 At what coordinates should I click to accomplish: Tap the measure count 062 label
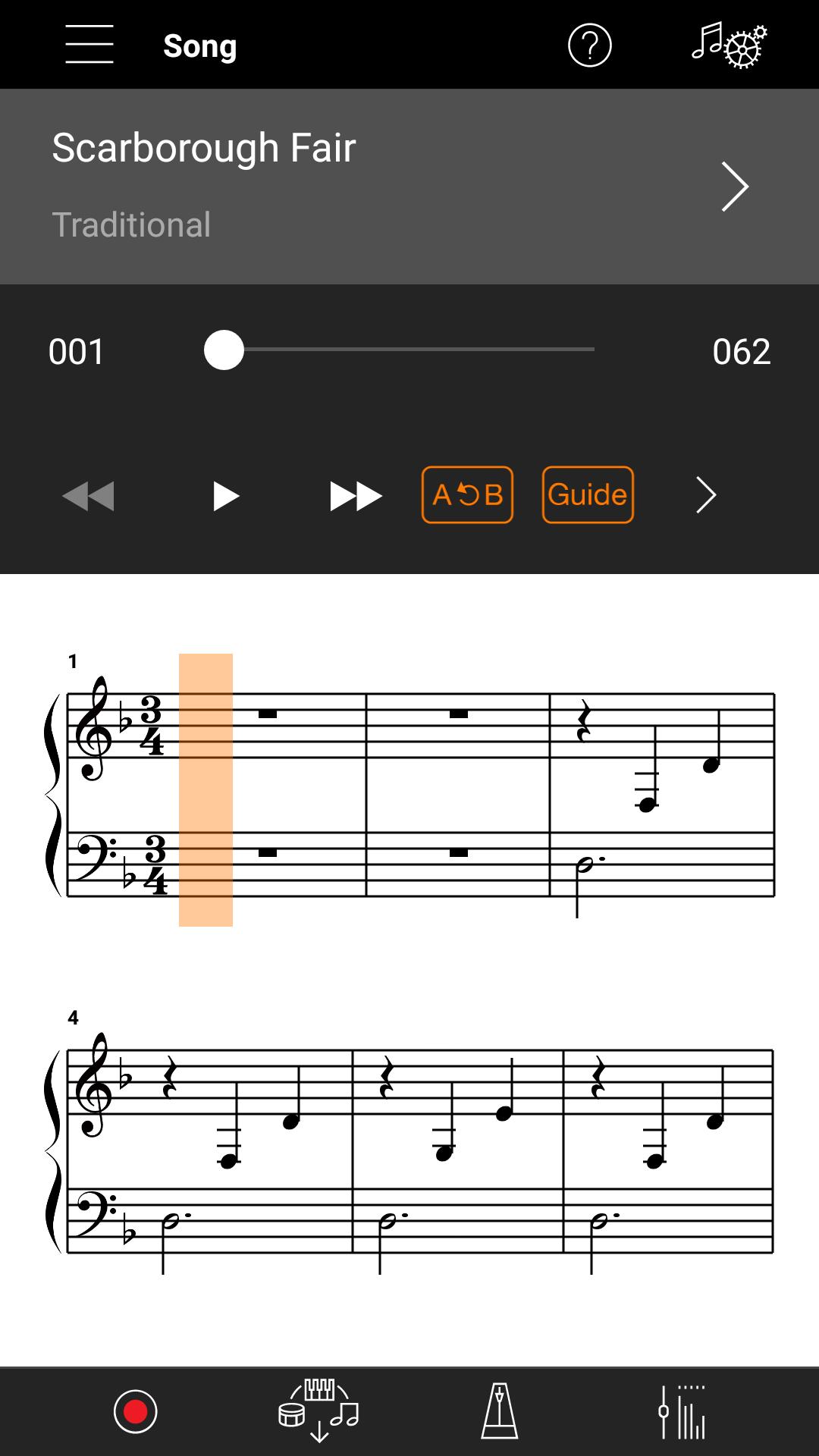pyautogui.click(x=742, y=351)
